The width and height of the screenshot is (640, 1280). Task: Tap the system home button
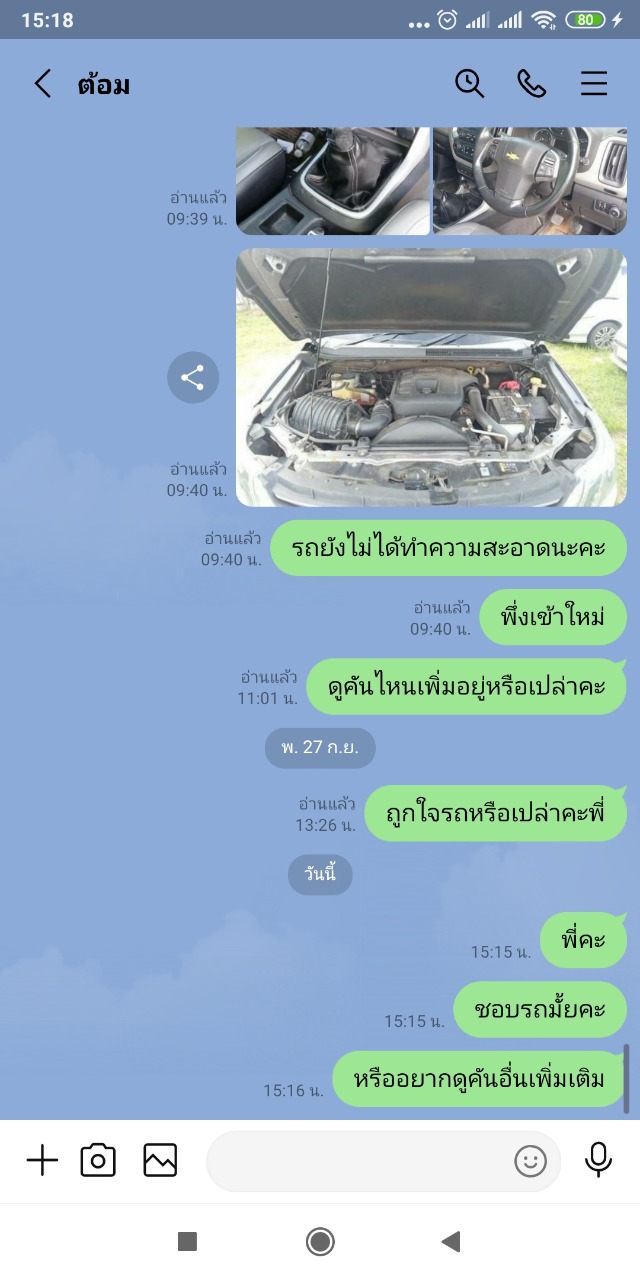tap(320, 1242)
